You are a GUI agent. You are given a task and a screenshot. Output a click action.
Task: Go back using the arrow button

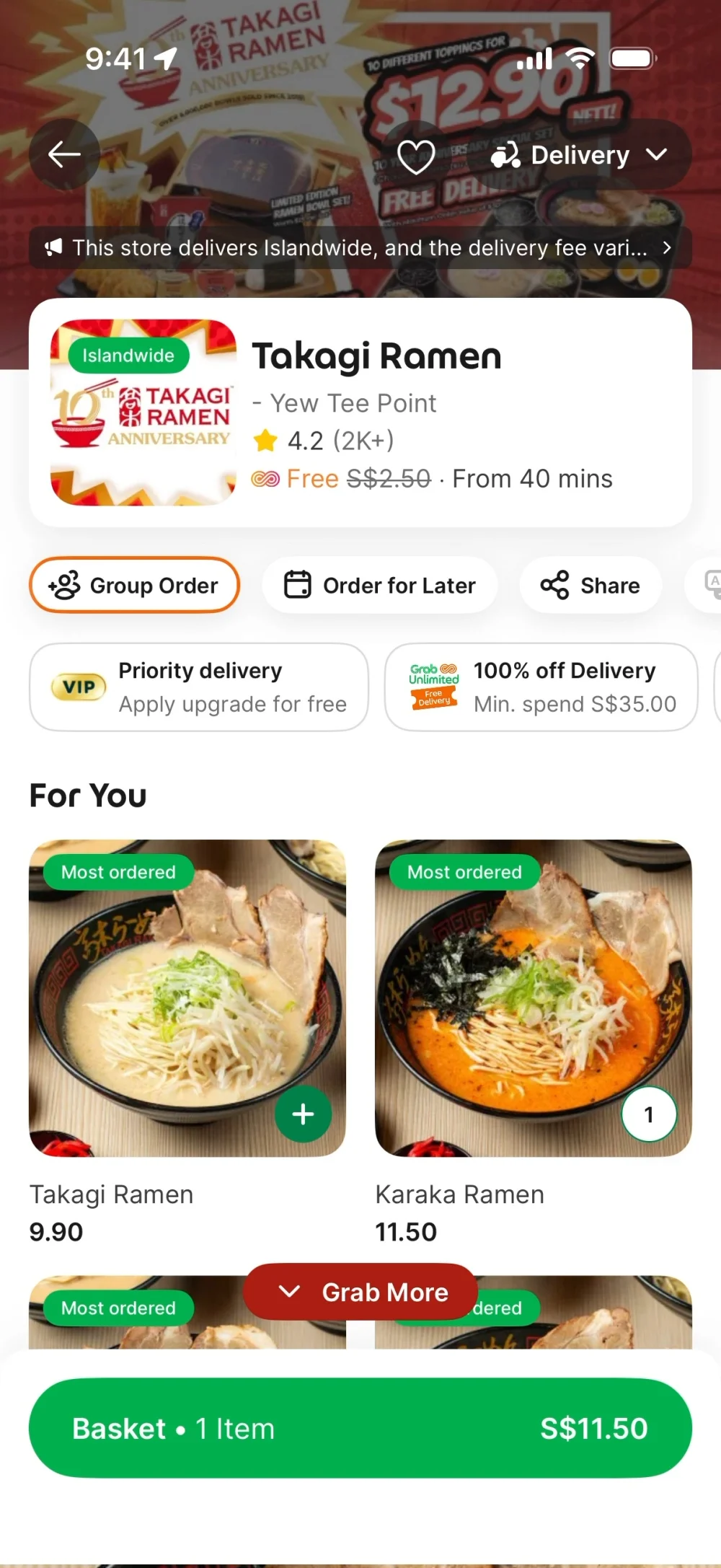(x=64, y=154)
